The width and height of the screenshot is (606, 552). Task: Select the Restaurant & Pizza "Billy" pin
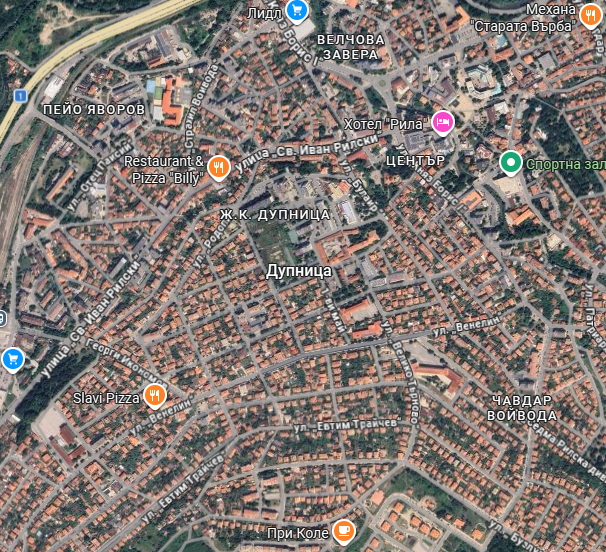(220, 168)
